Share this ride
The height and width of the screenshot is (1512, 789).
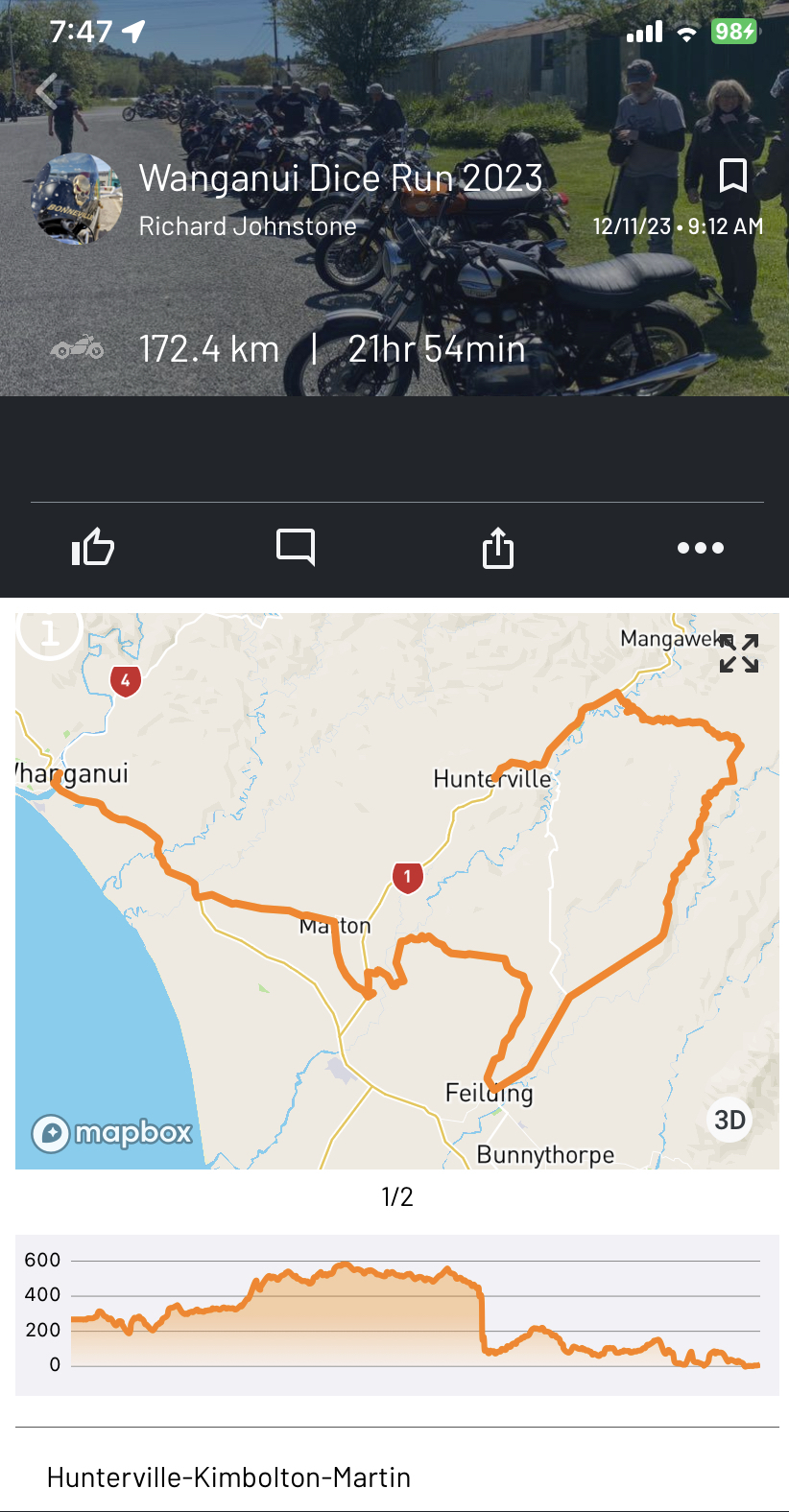(498, 548)
